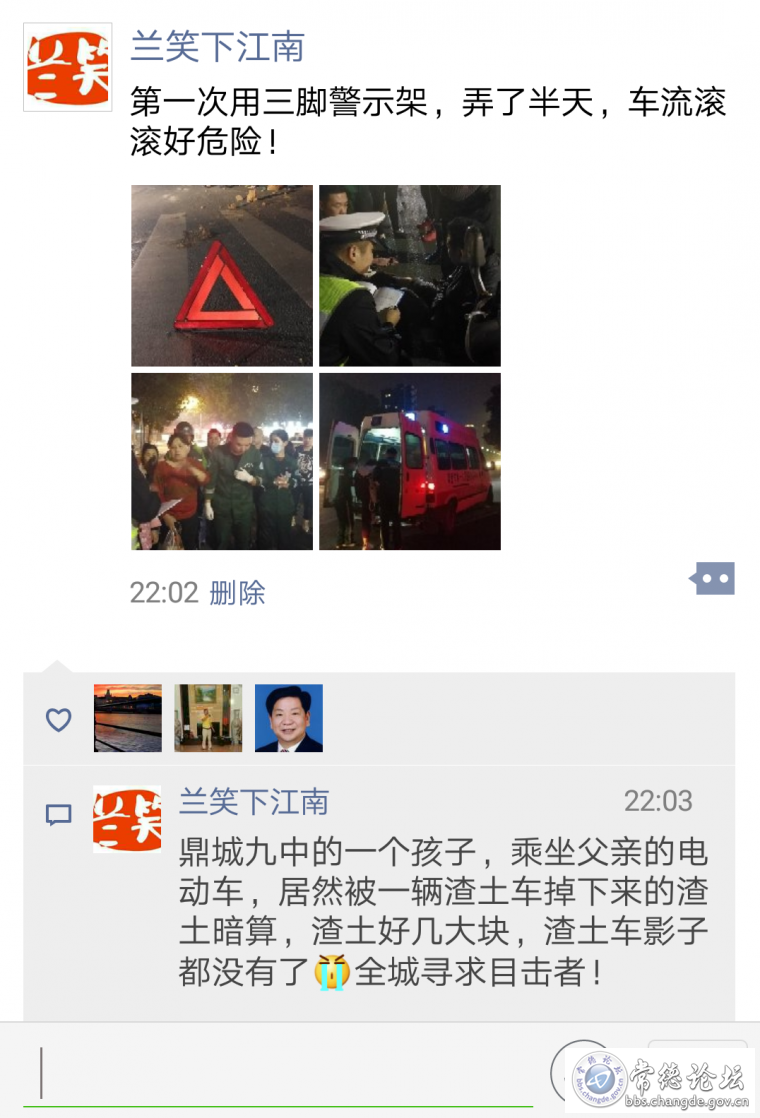Open the like and comment popup button
760x1118 pixels.
coord(713,578)
